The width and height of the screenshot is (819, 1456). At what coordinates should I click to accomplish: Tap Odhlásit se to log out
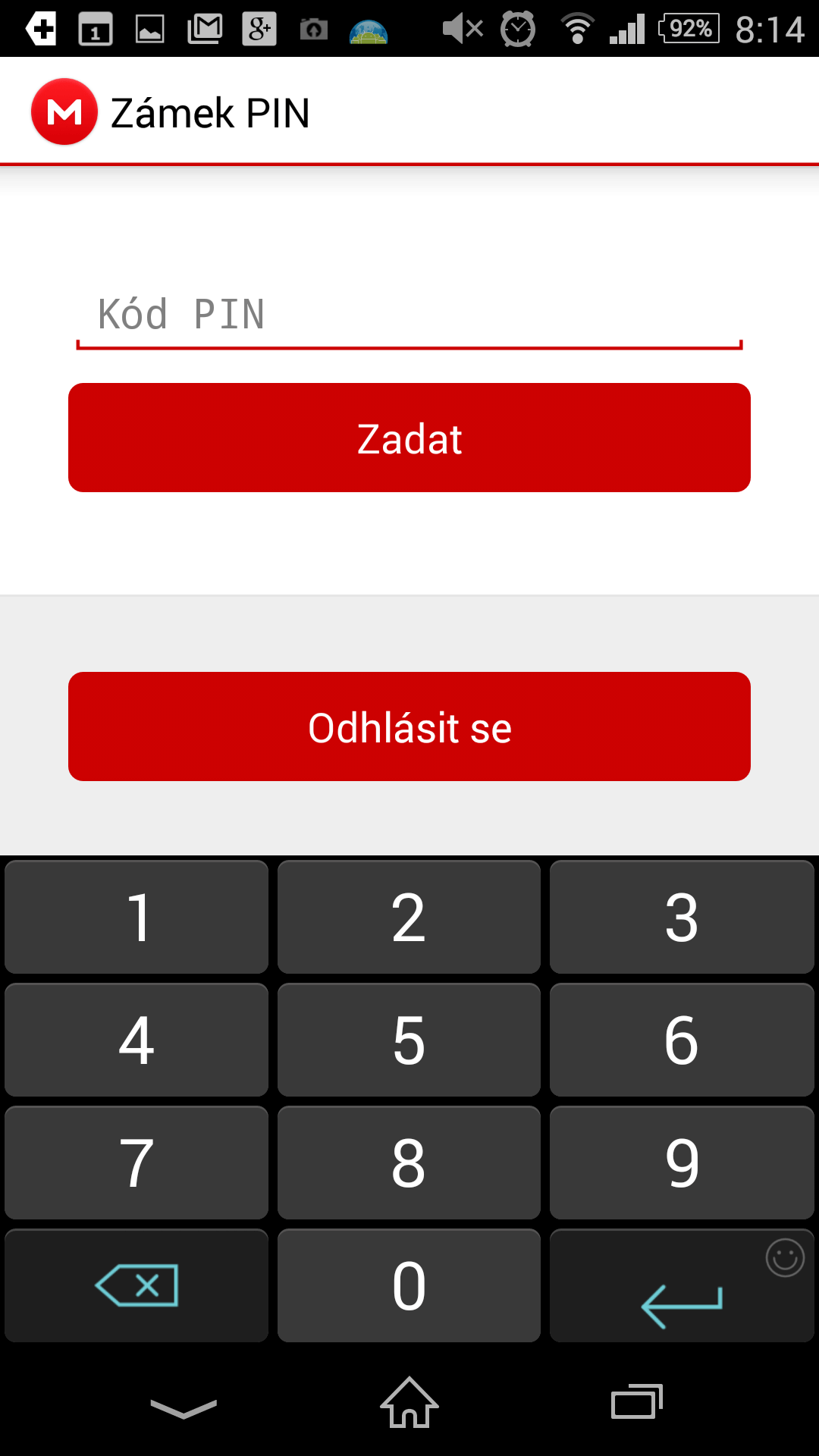coord(409,726)
